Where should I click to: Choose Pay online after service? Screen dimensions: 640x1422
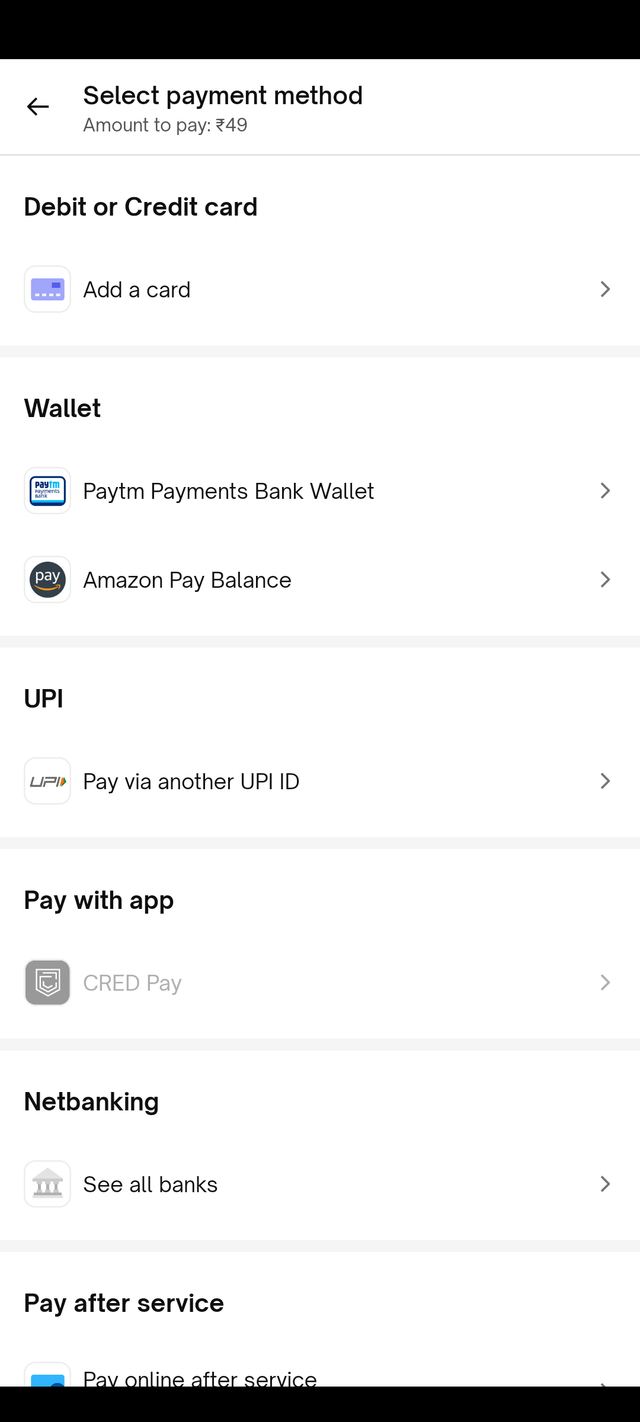200,1377
